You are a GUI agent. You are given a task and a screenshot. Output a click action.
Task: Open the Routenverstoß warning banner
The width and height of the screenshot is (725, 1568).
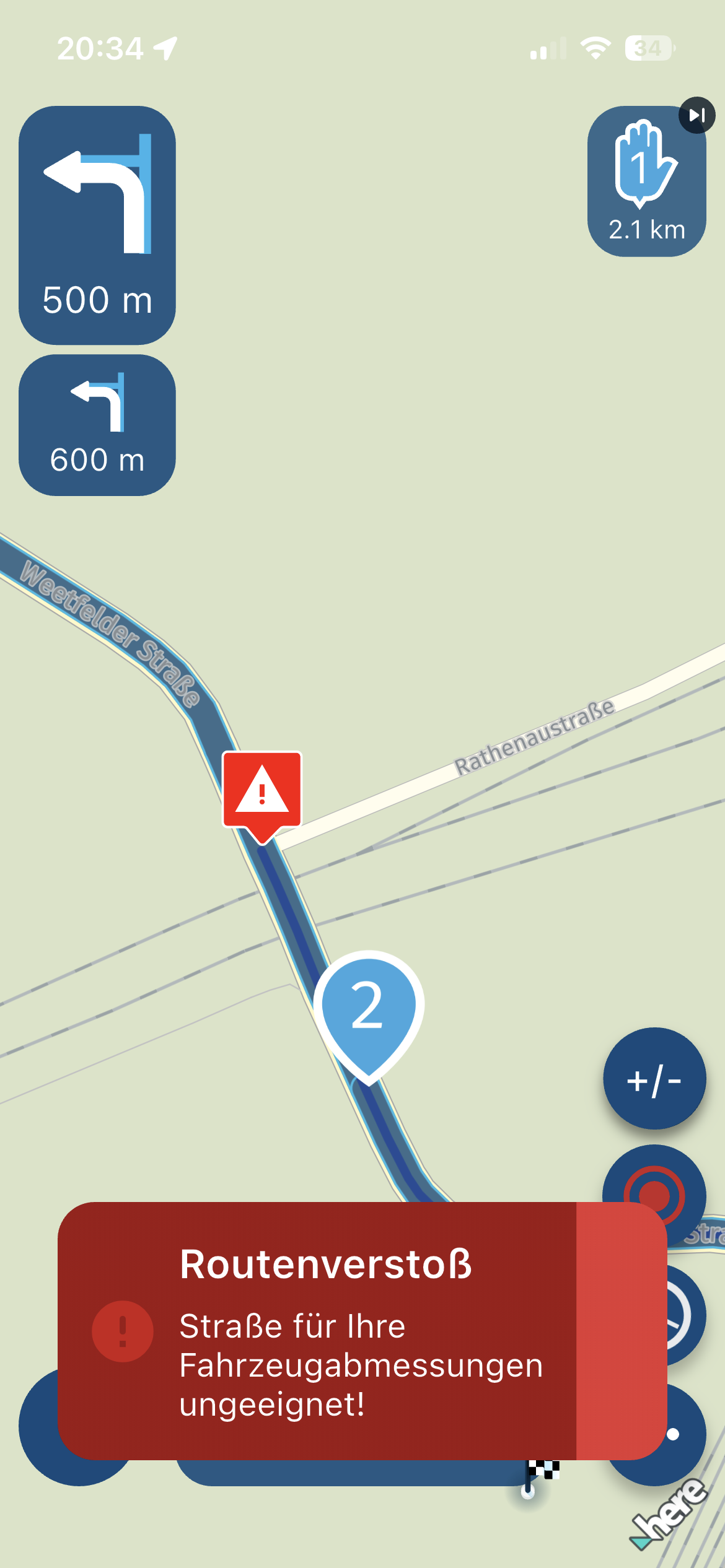(362, 1331)
